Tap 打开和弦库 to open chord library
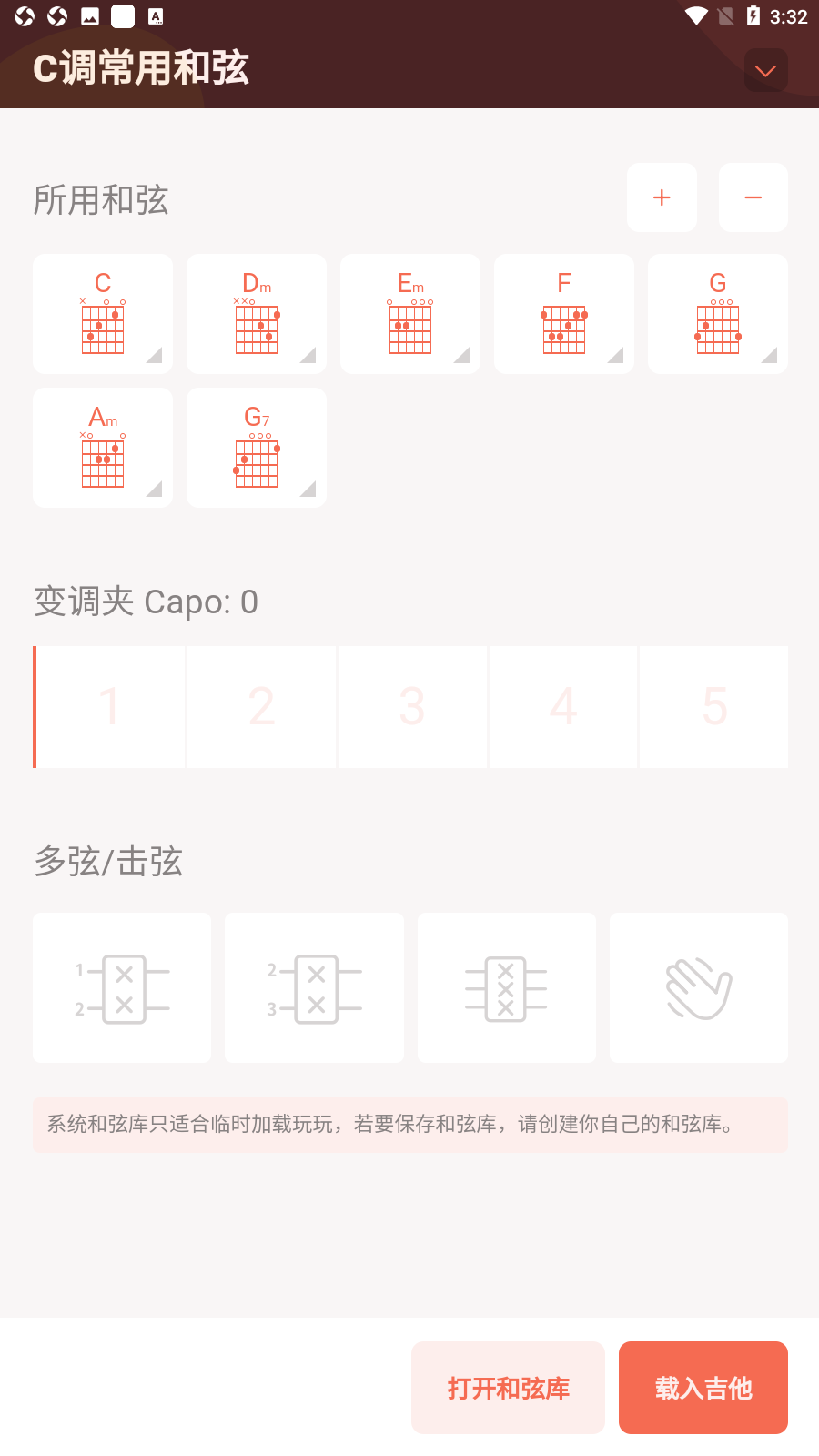This screenshot has width=819, height=1456. click(x=508, y=1388)
